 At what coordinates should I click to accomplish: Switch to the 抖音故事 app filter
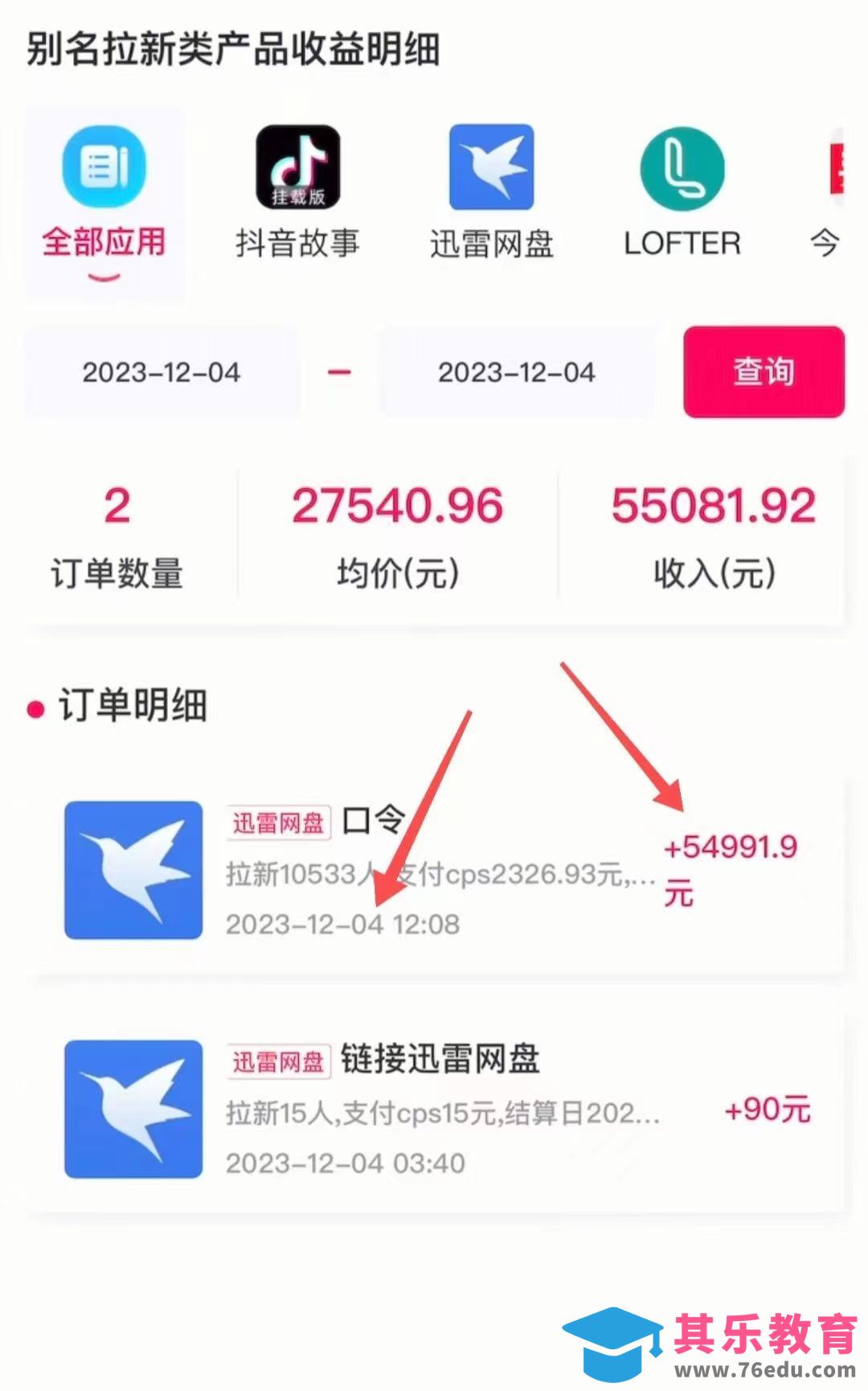click(x=297, y=193)
